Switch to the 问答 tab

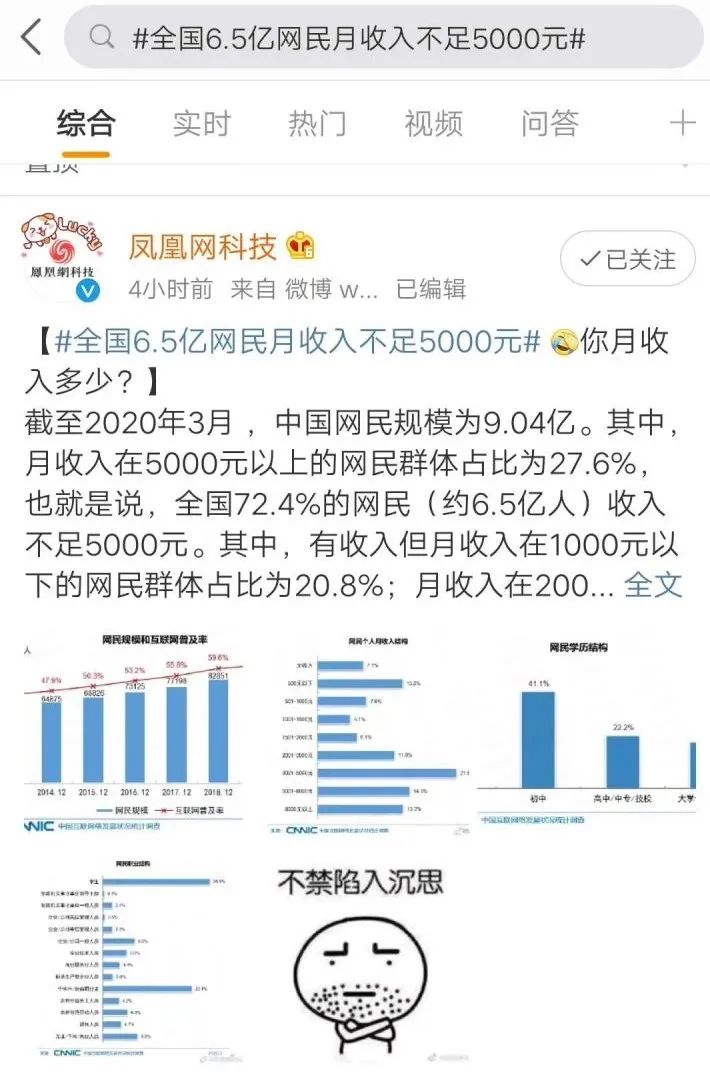tap(550, 124)
